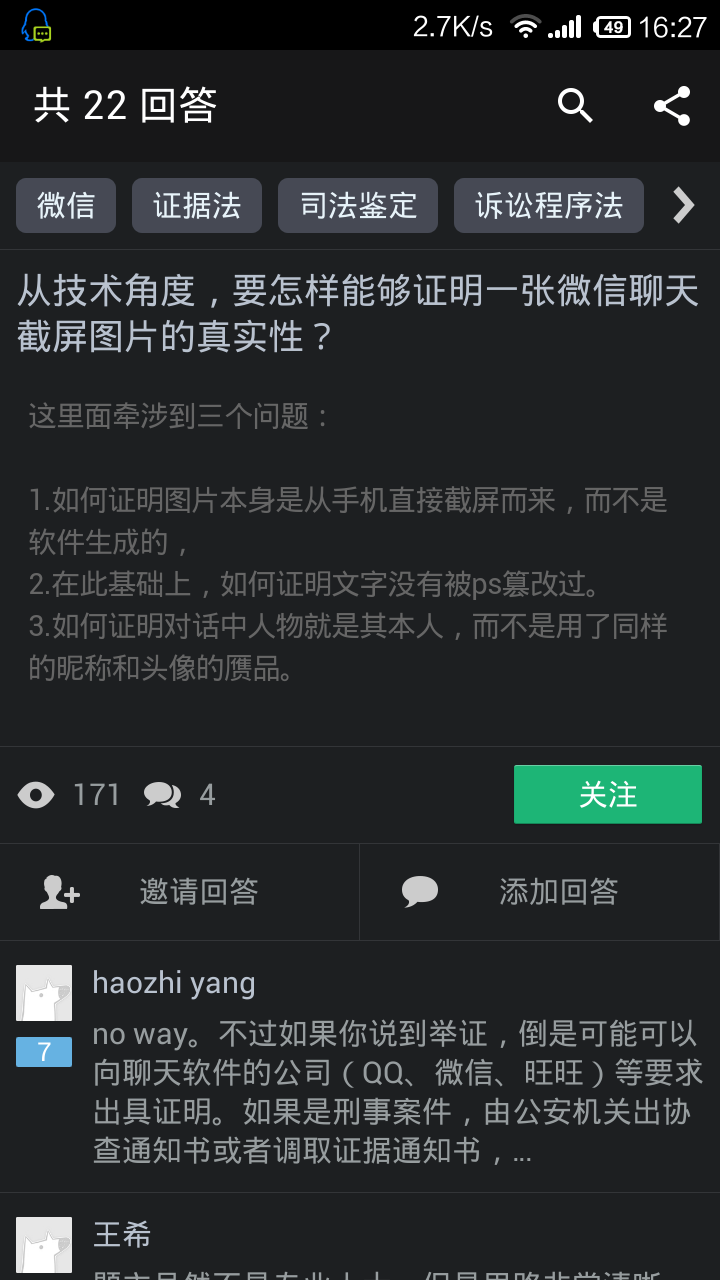Tap the comment bubble icon showing 4
The height and width of the screenshot is (1280, 720).
tap(160, 794)
